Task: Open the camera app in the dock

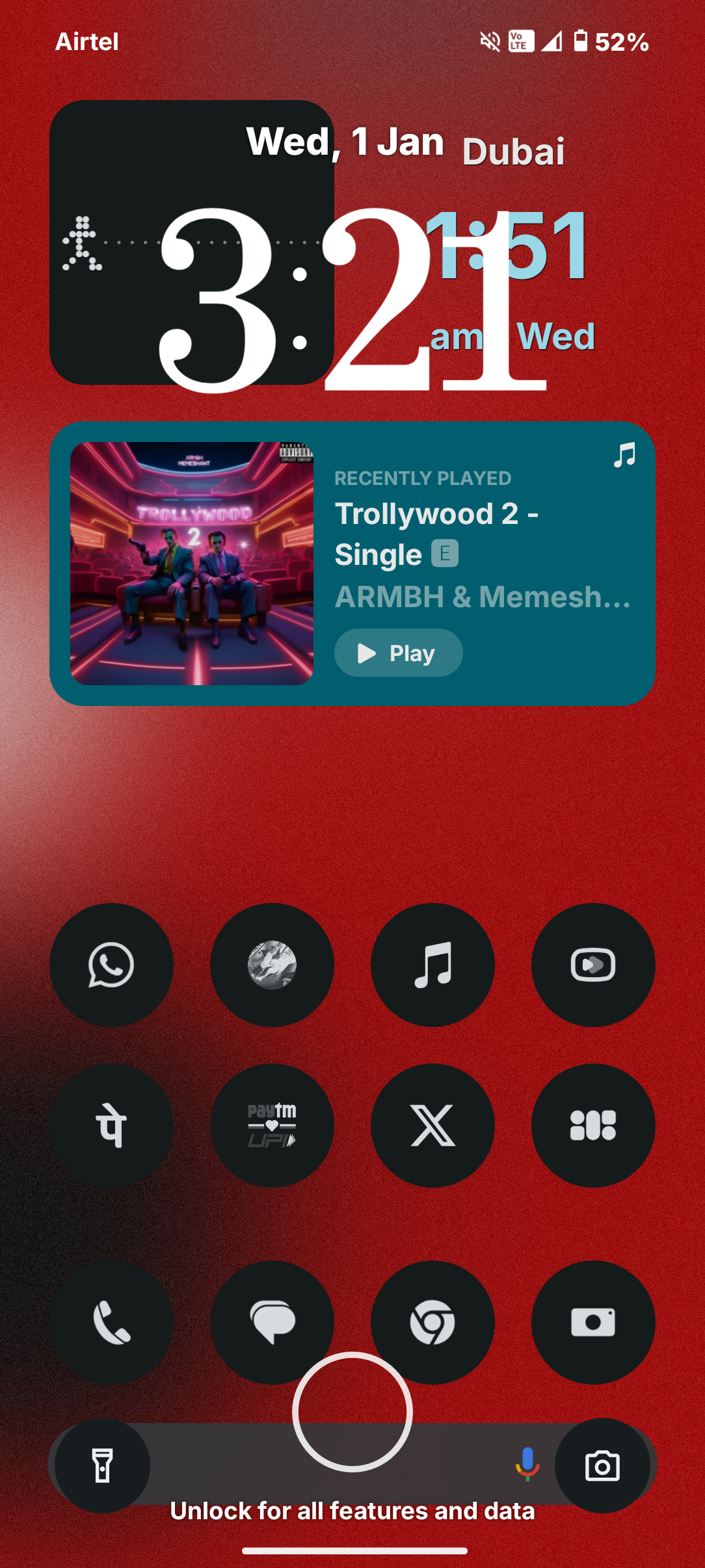Action: [x=592, y=1322]
